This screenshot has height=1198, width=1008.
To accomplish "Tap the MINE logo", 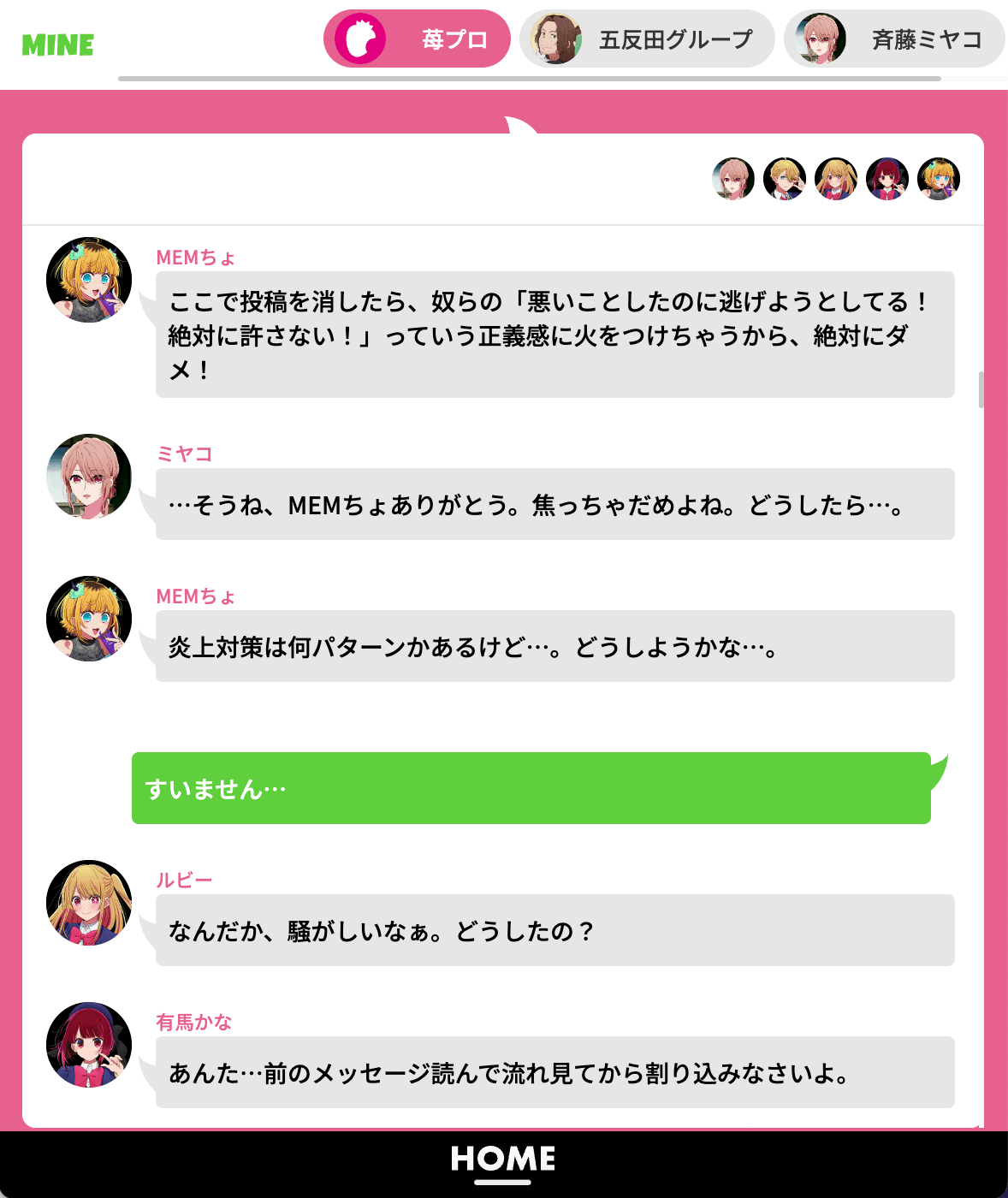I will point(58,44).
